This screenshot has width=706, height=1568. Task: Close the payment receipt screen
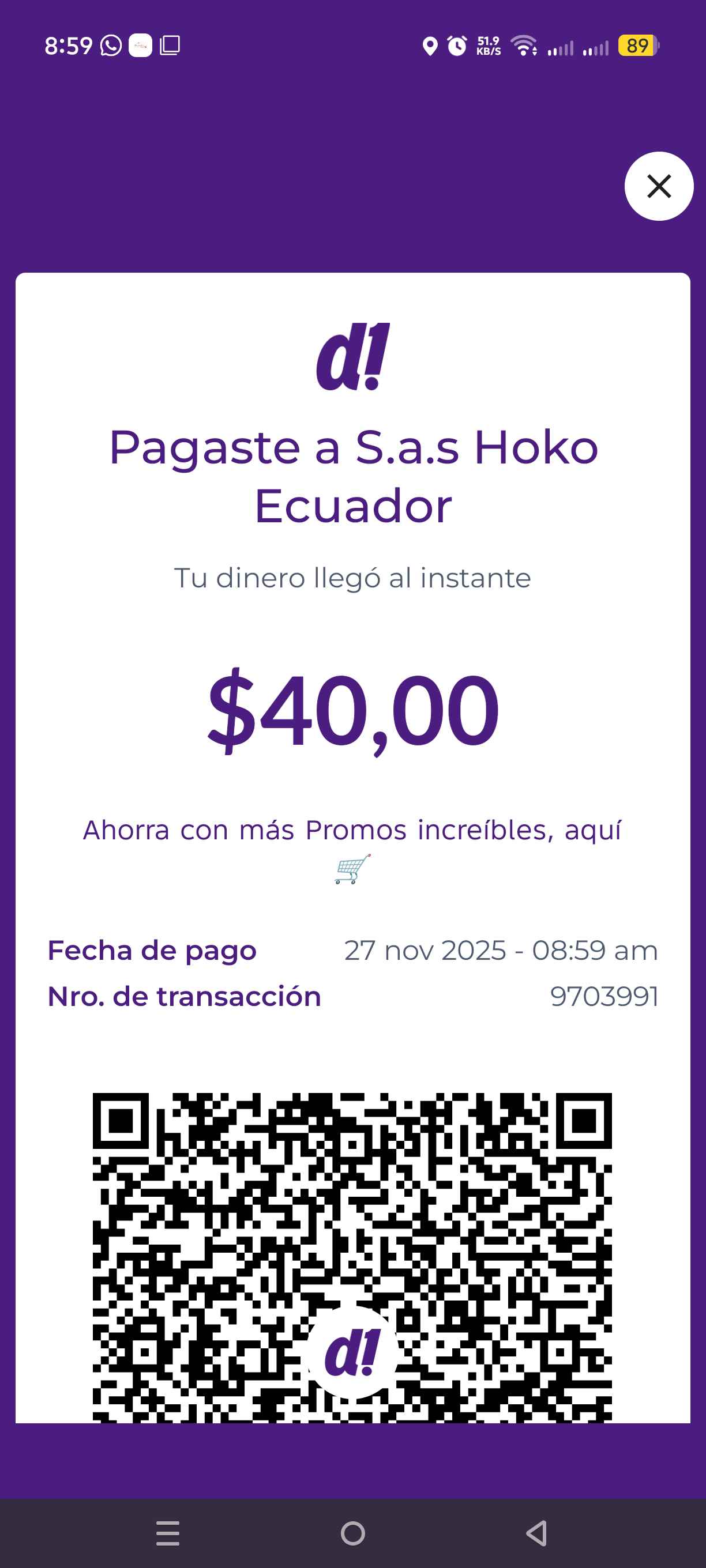tap(659, 186)
